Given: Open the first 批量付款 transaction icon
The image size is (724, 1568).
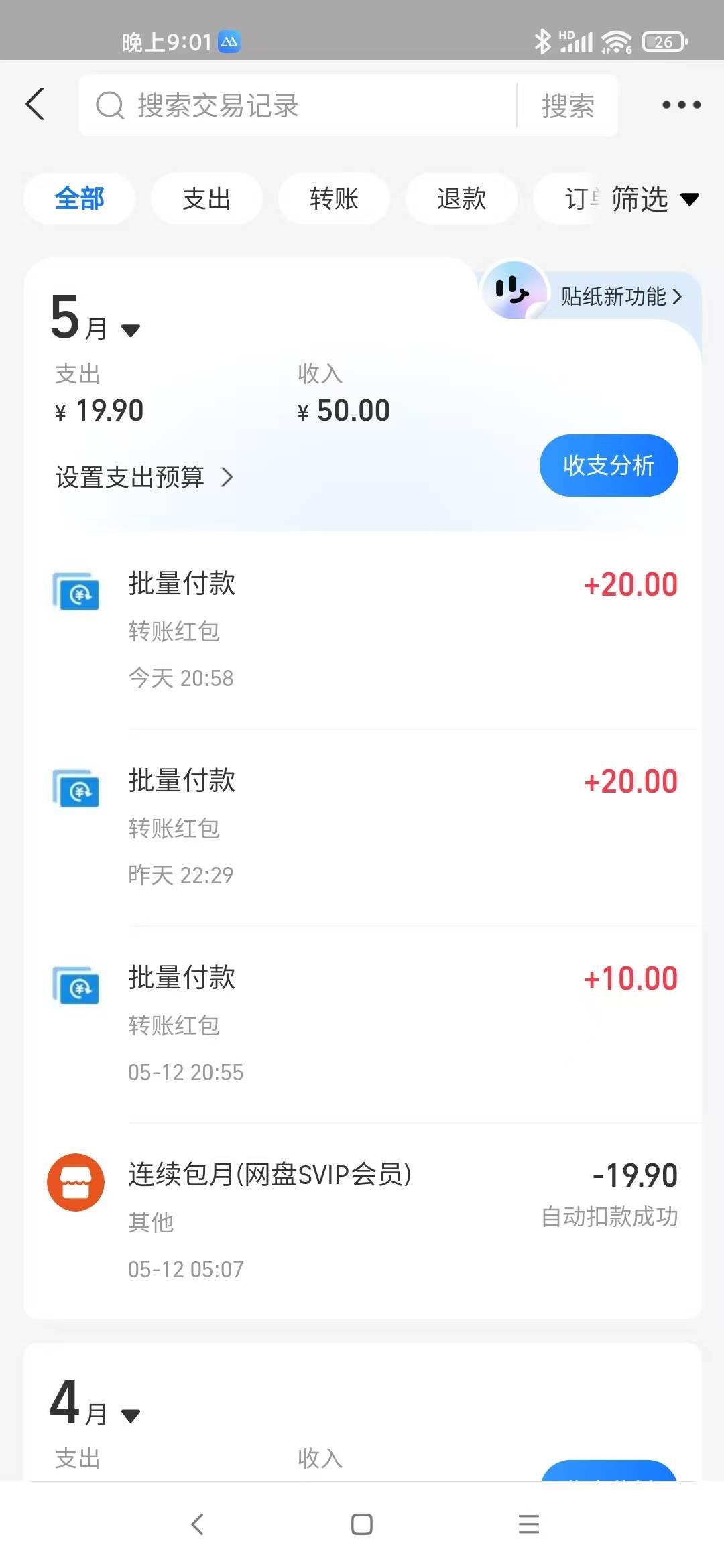Looking at the screenshot, I should coord(76,592).
